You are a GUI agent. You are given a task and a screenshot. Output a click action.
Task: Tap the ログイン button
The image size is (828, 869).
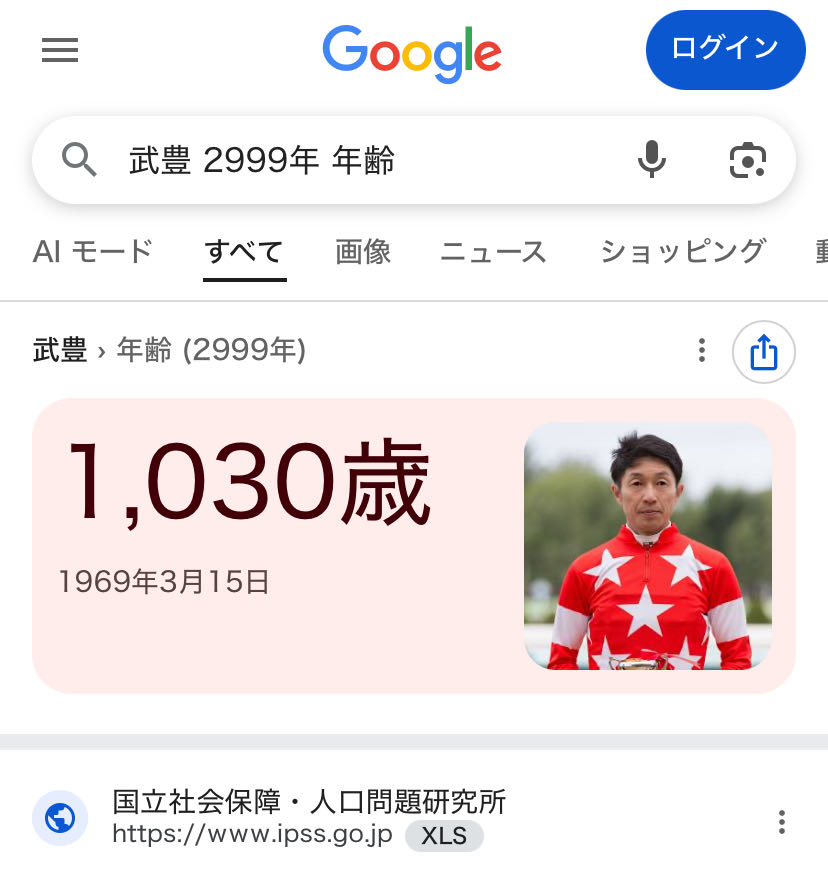coord(725,49)
